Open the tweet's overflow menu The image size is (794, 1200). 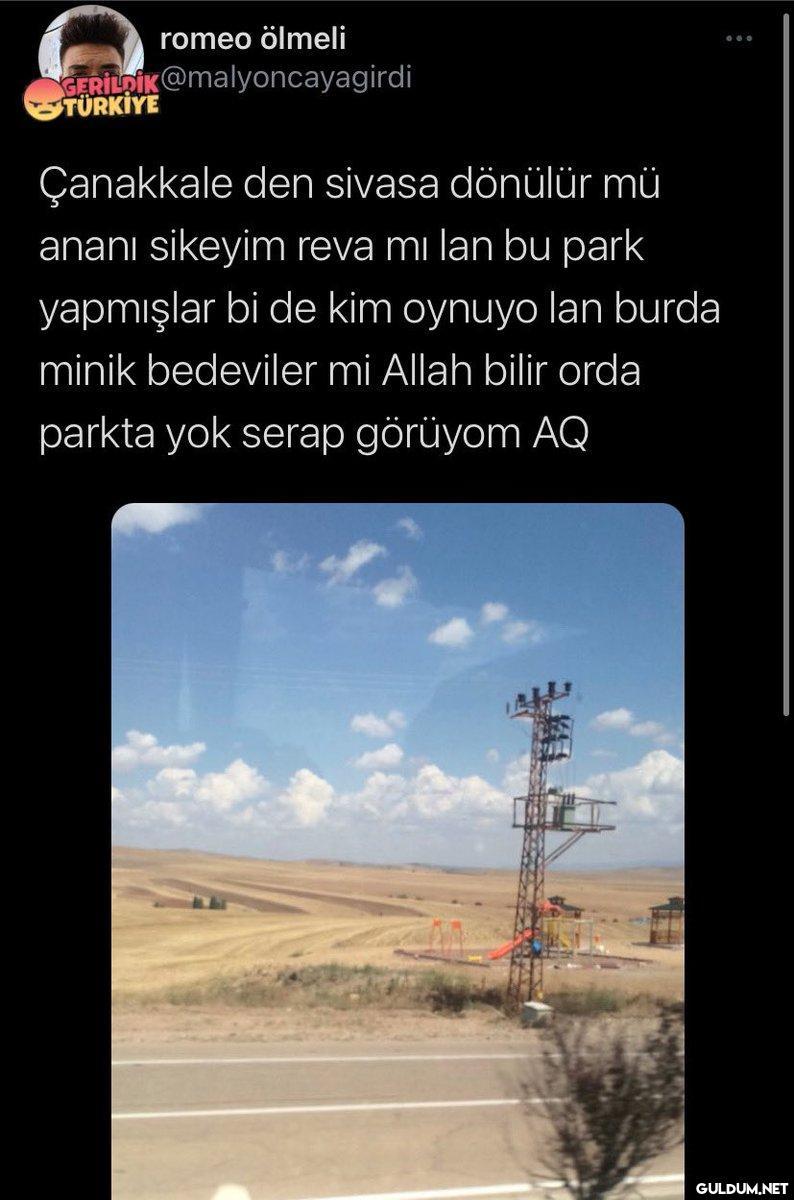click(739, 39)
